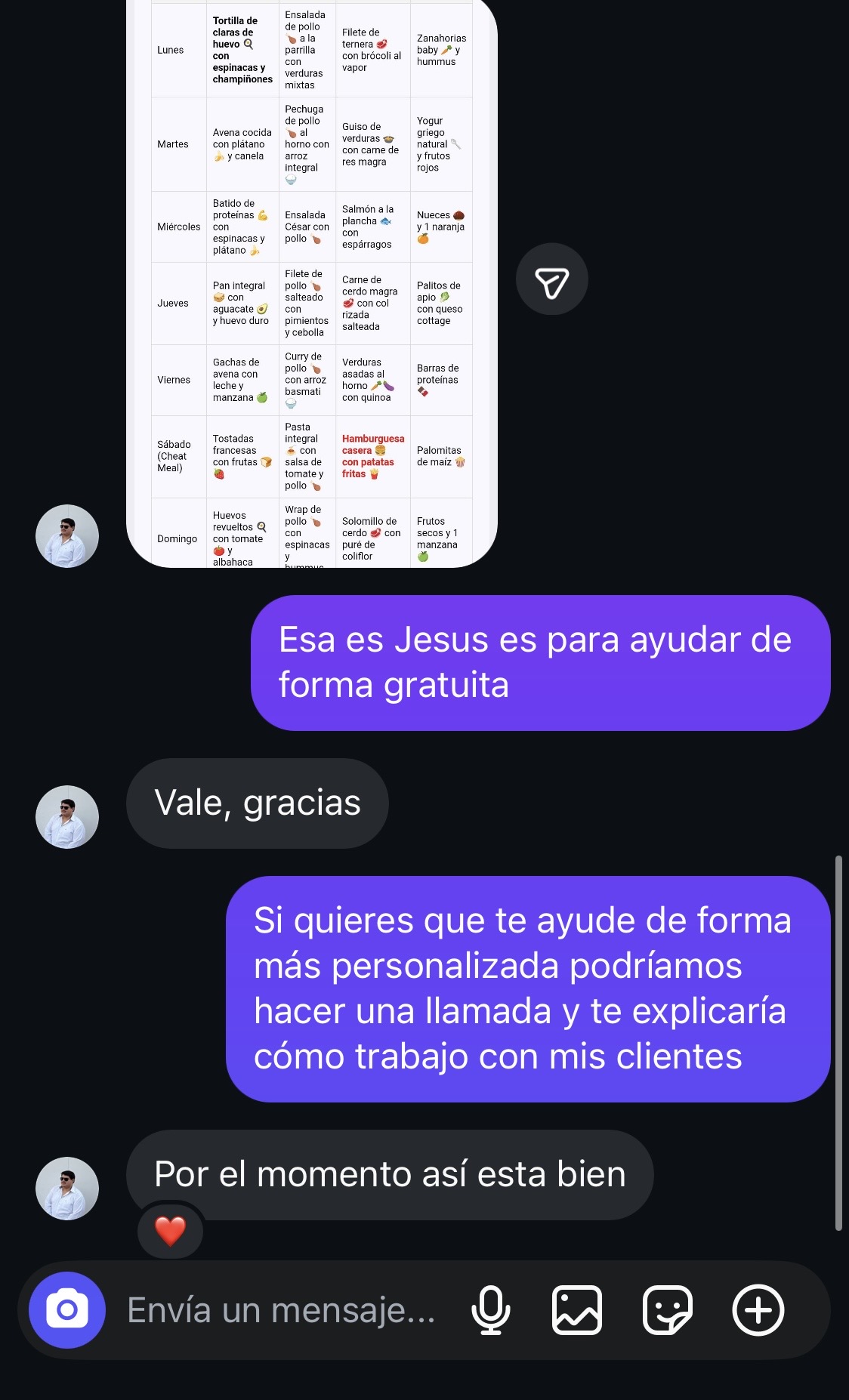Select the 'Por el momento así esta bien' bubble
This screenshot has width=849, height=1400.
pos(389,1173)
